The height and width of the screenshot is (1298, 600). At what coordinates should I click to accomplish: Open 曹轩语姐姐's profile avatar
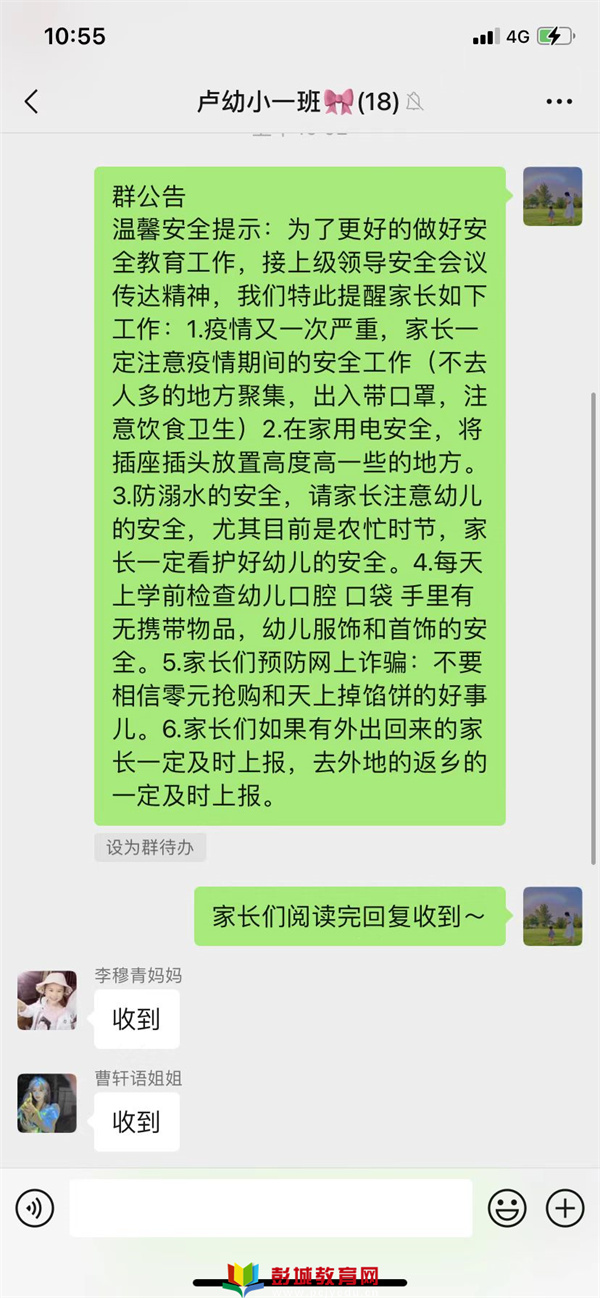pos(47,1103)
